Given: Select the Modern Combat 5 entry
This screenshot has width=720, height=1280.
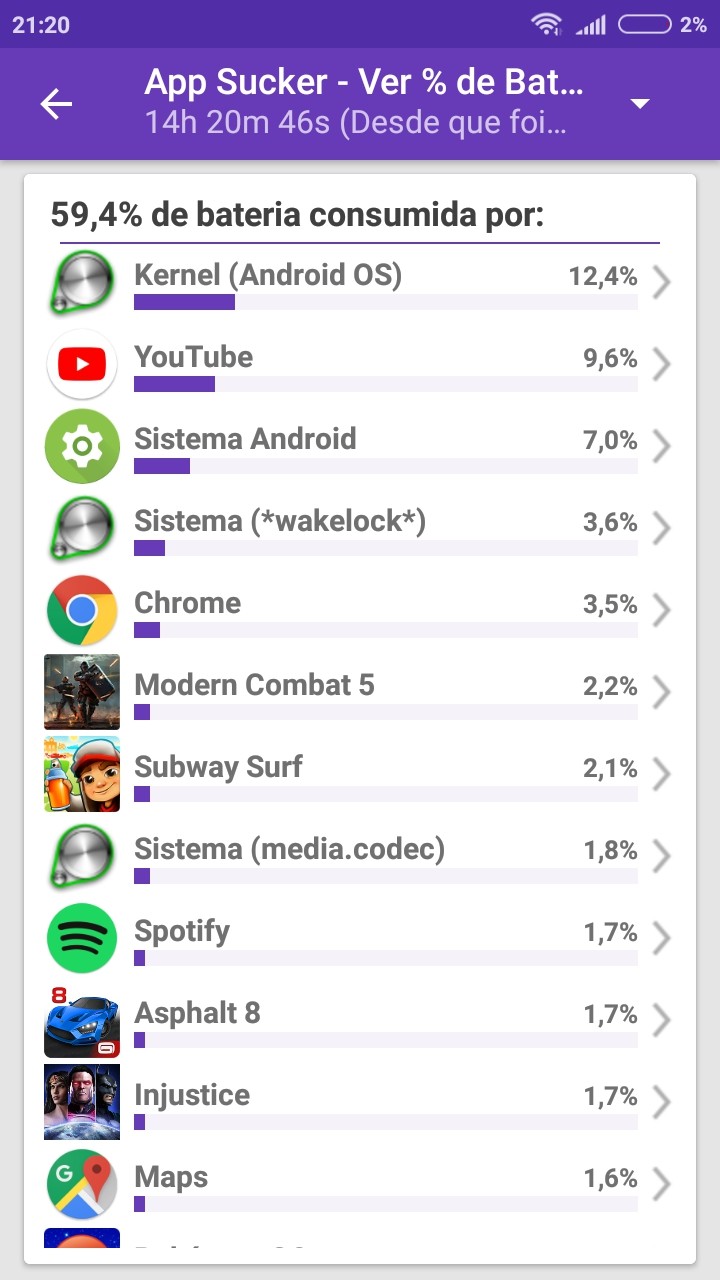Looking at the screenshot, I should click(360, 693).
